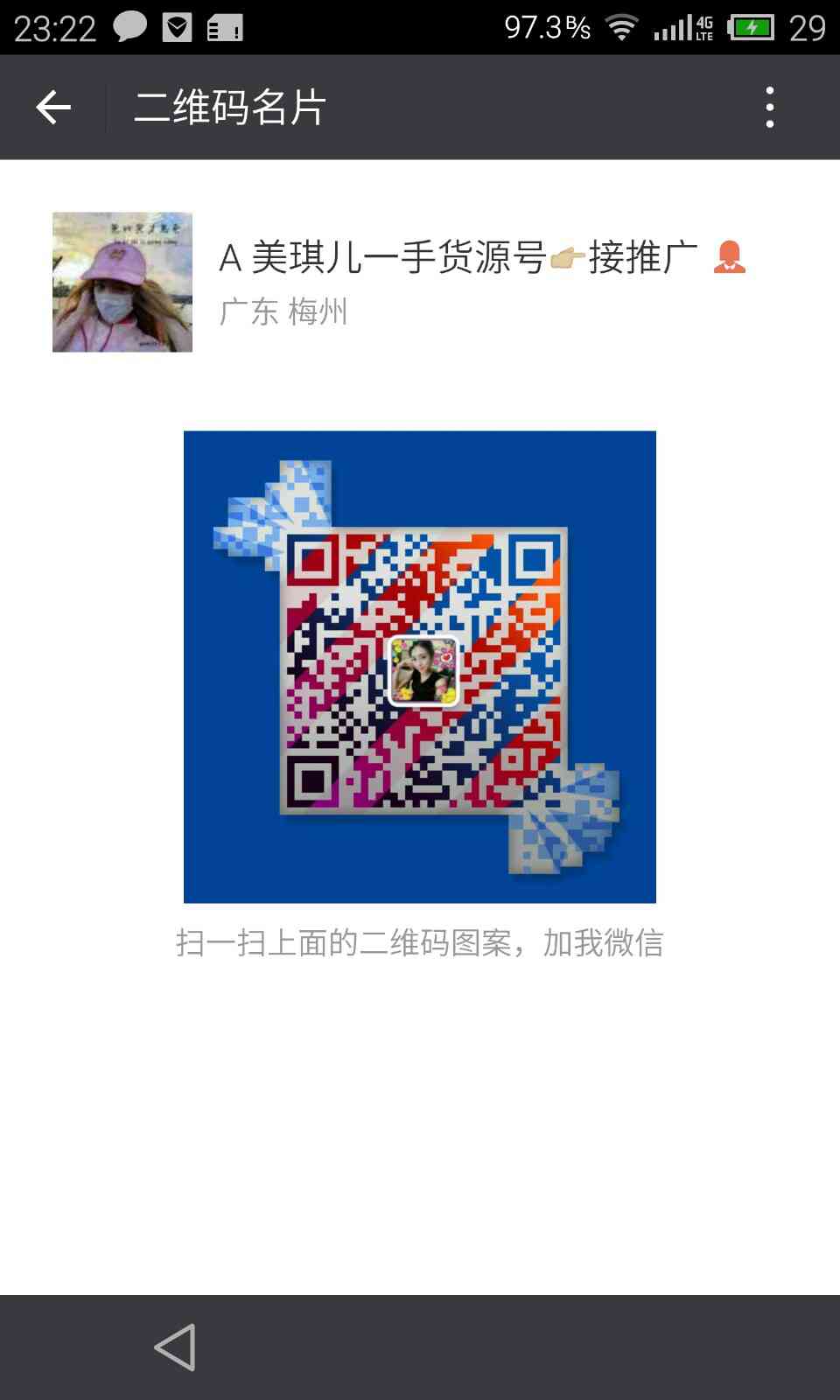This screenshot has height=1400, width=840.
Task: Tap the system back button in navigation bar
Action: 175,1347
